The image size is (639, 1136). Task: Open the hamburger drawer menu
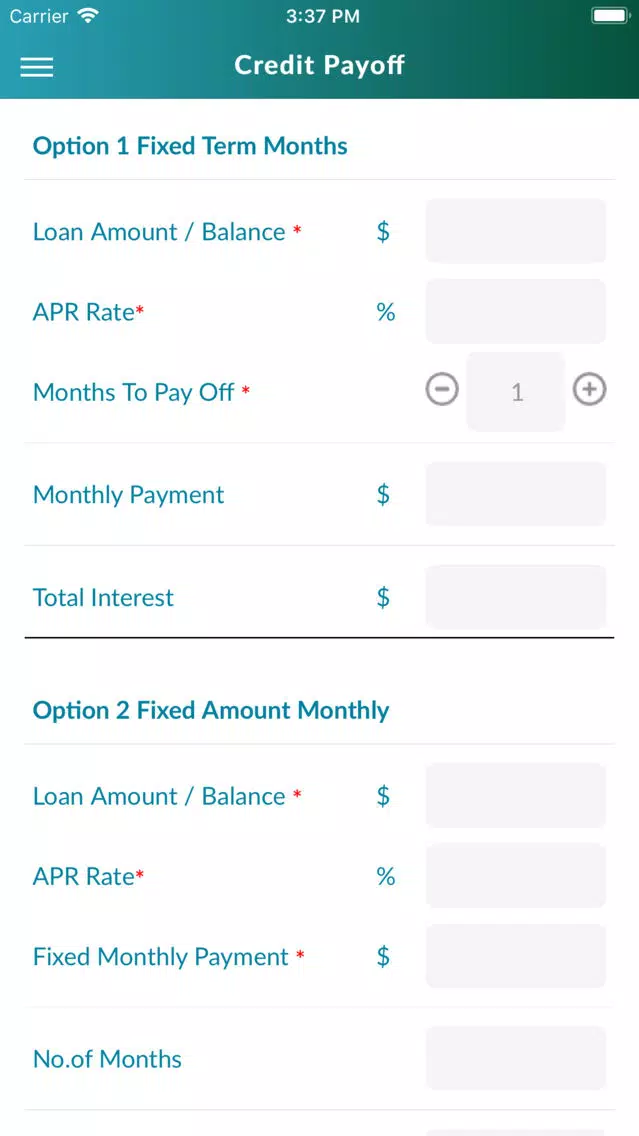coord(36,67)
